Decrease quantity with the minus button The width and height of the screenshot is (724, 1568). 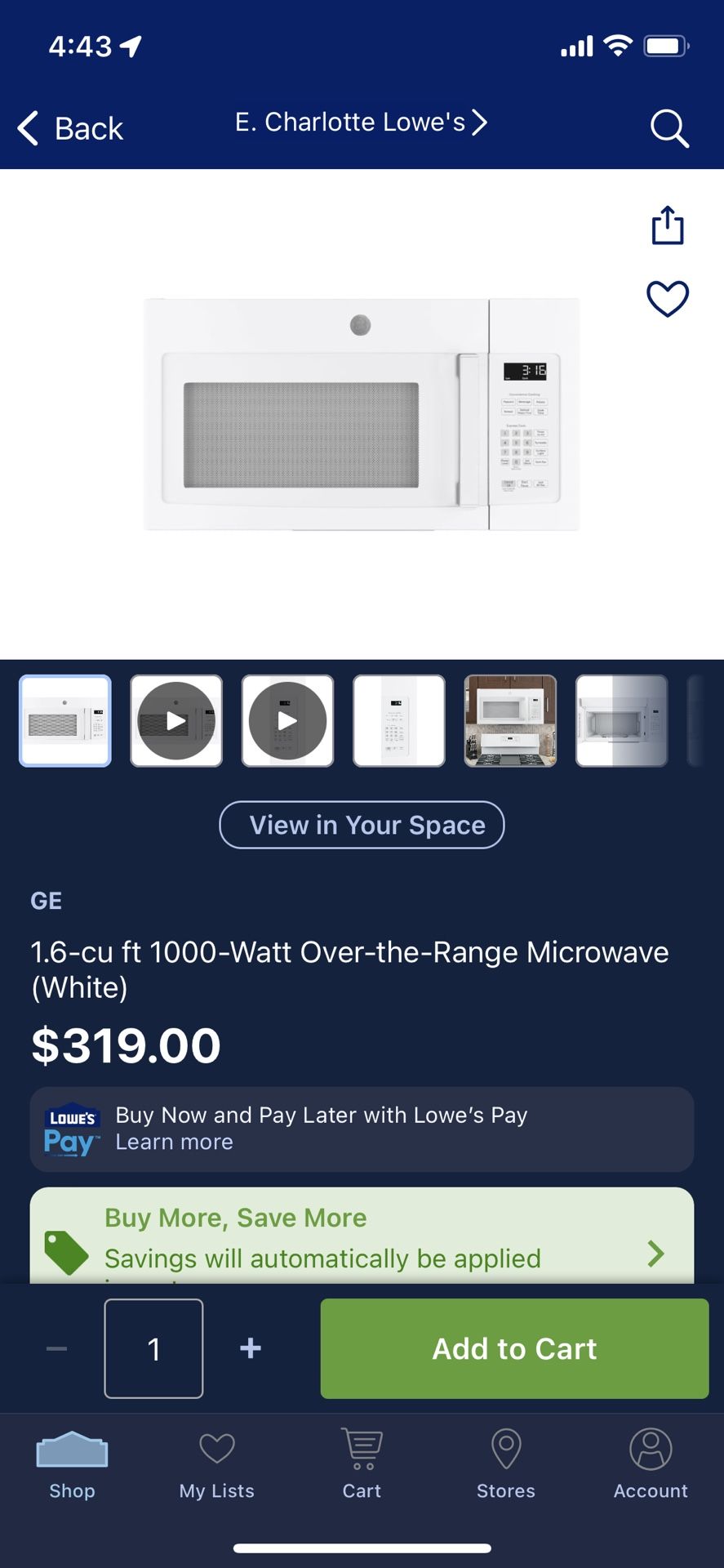click(x=56, y=1348)
